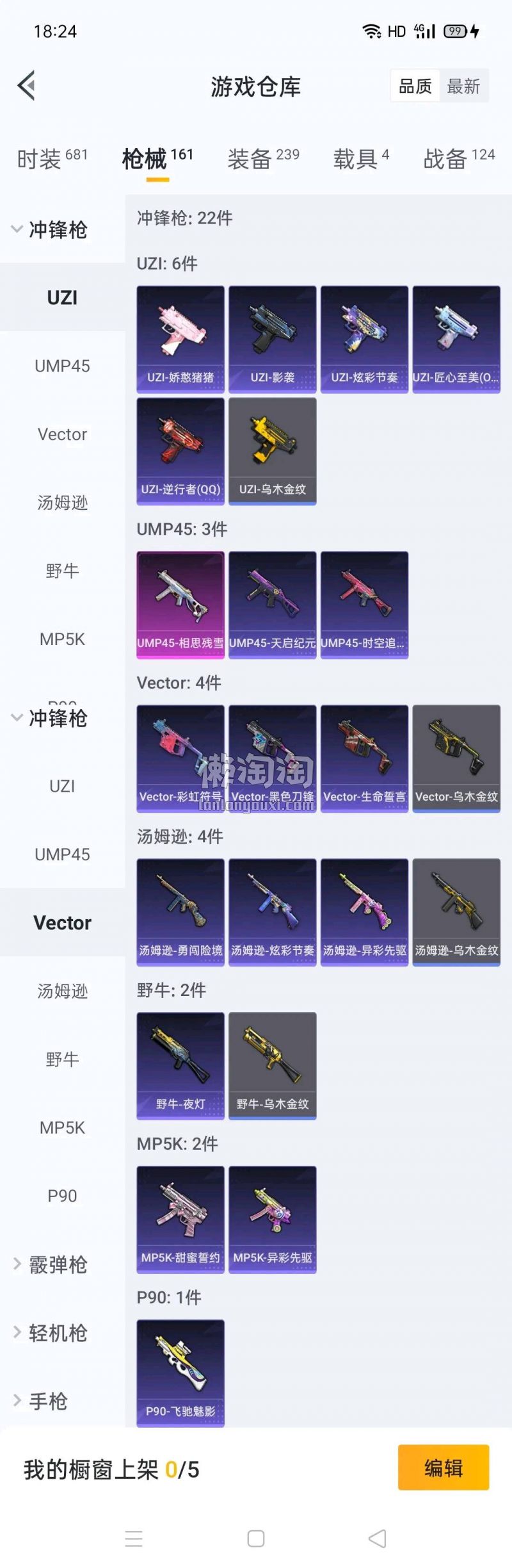
Task: Open the 载具 tab
Action: 360,158
